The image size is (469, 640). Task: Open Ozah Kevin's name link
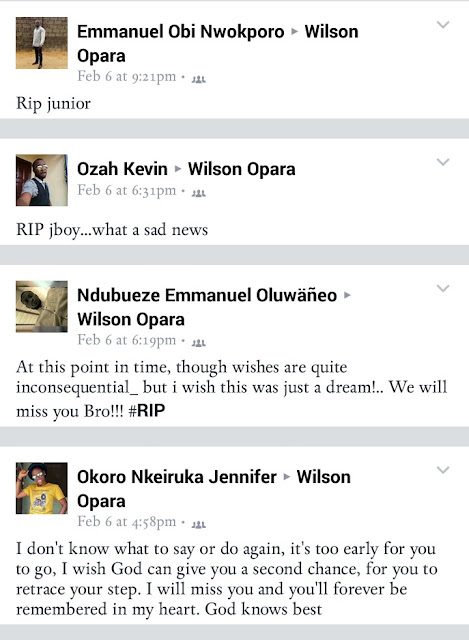[x=122, y=169]
